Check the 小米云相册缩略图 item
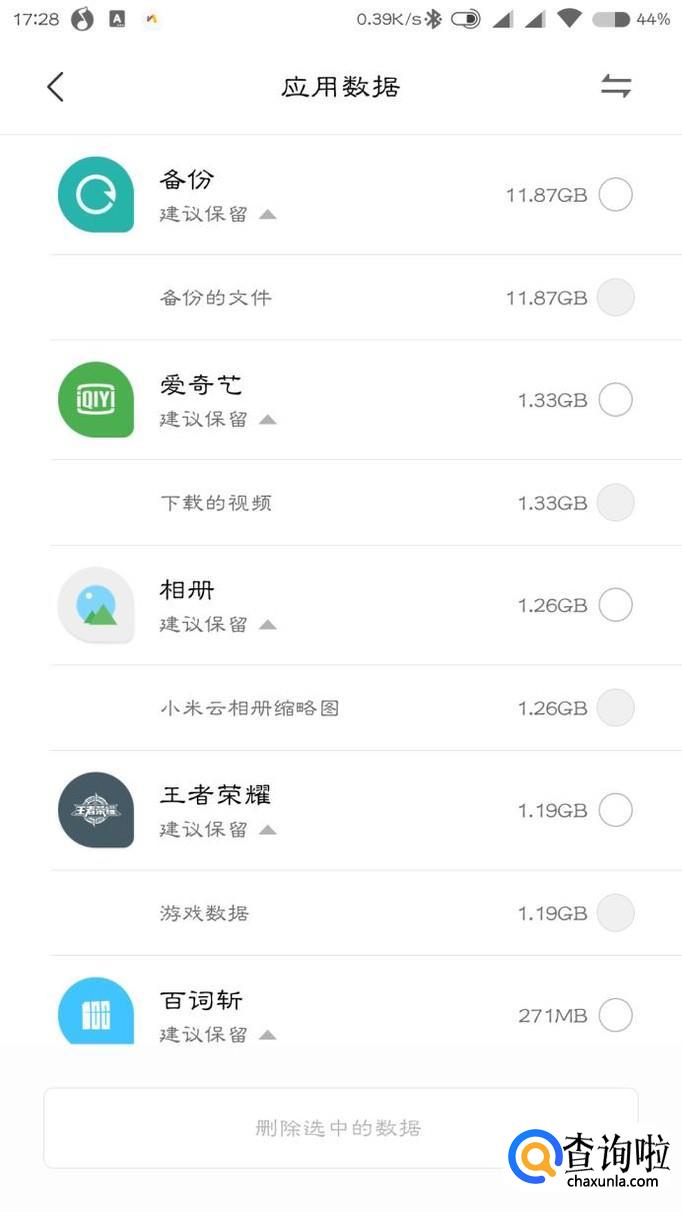 coord(615,707)
